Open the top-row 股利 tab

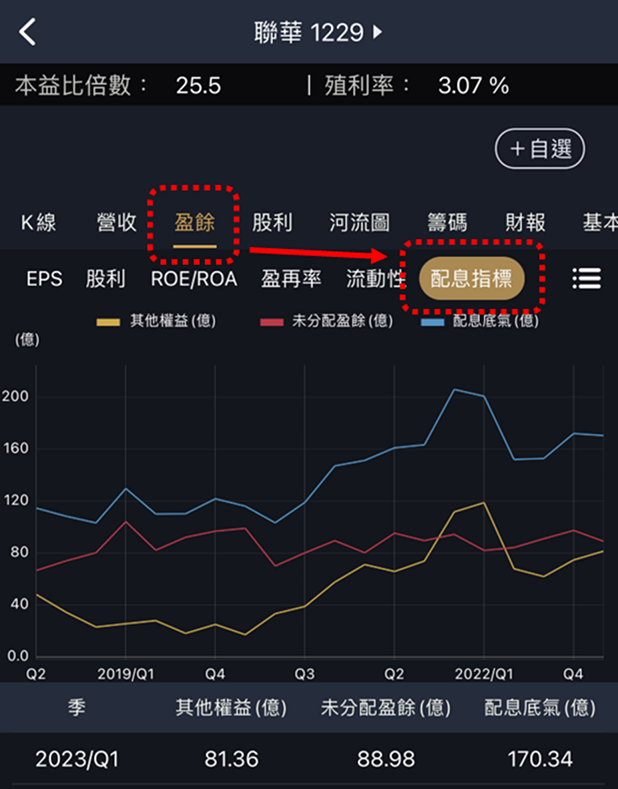[x=272, y=223]
